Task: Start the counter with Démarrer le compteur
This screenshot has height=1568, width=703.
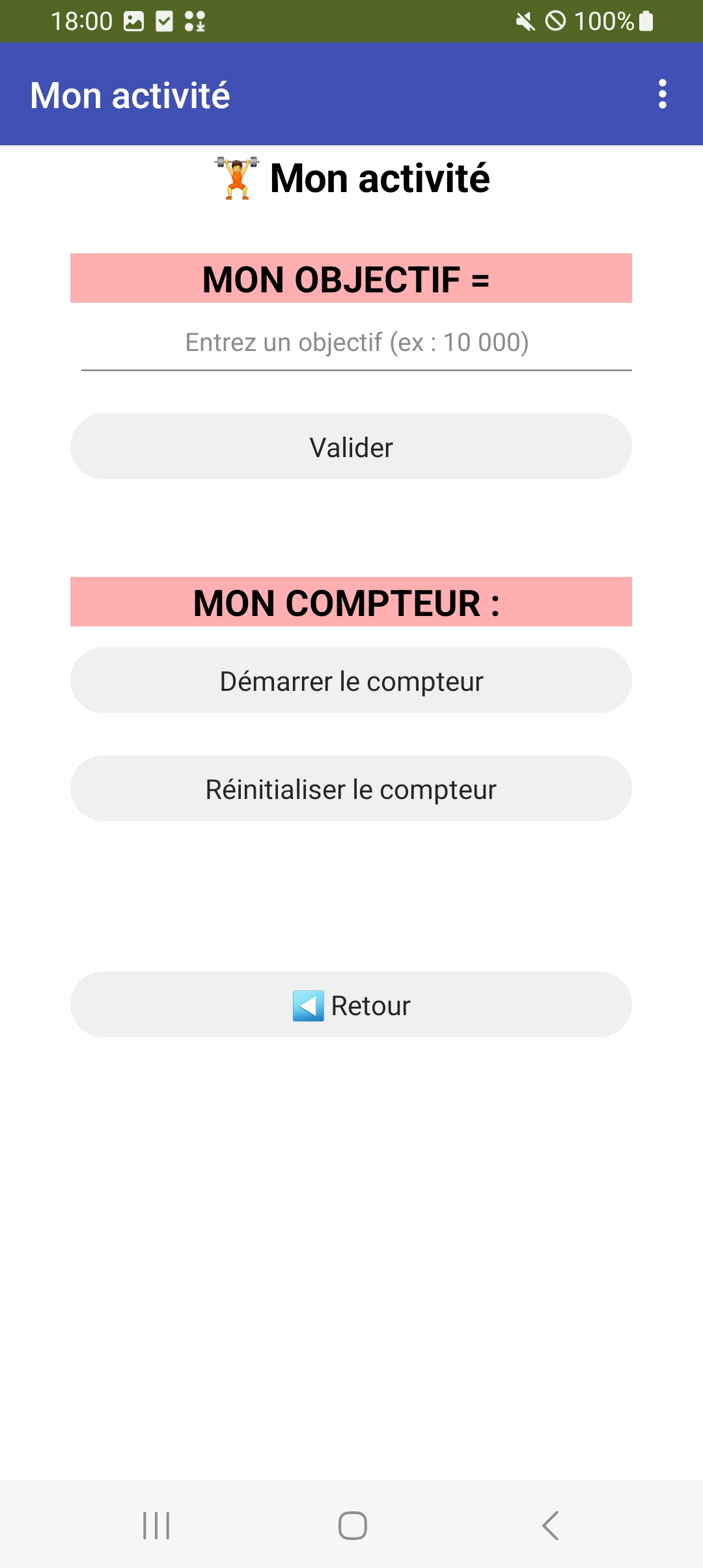Action: point(351,680)
